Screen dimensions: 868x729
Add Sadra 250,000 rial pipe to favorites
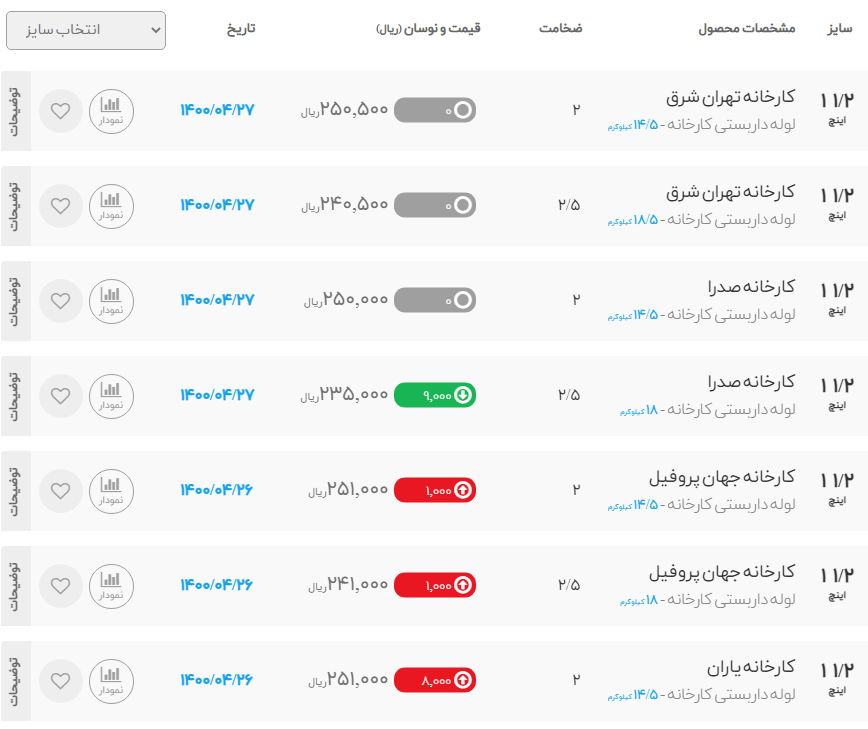pyautogui.click(x=61, y=300)
